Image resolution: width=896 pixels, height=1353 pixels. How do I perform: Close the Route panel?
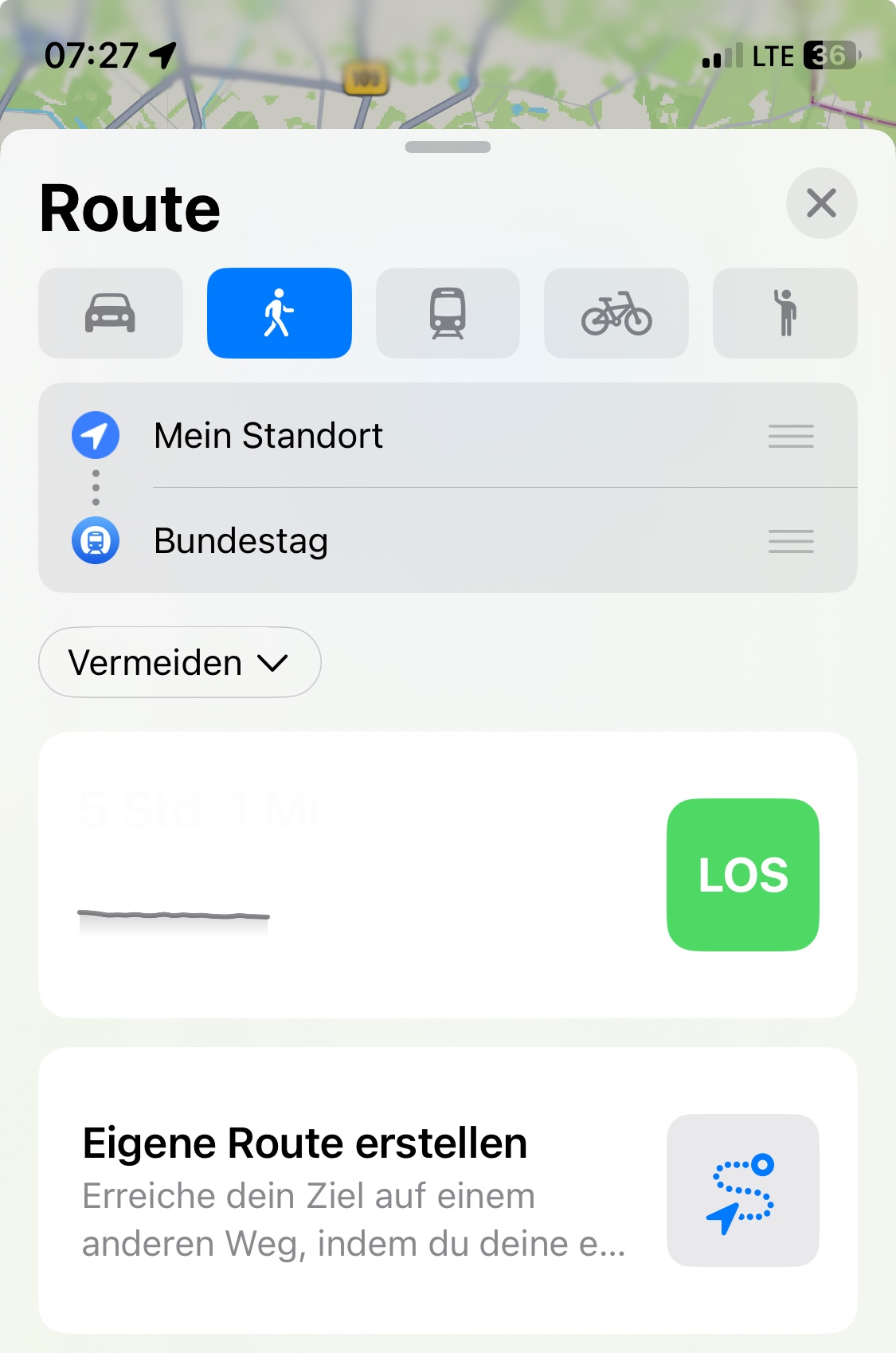[x=821, y=203]
